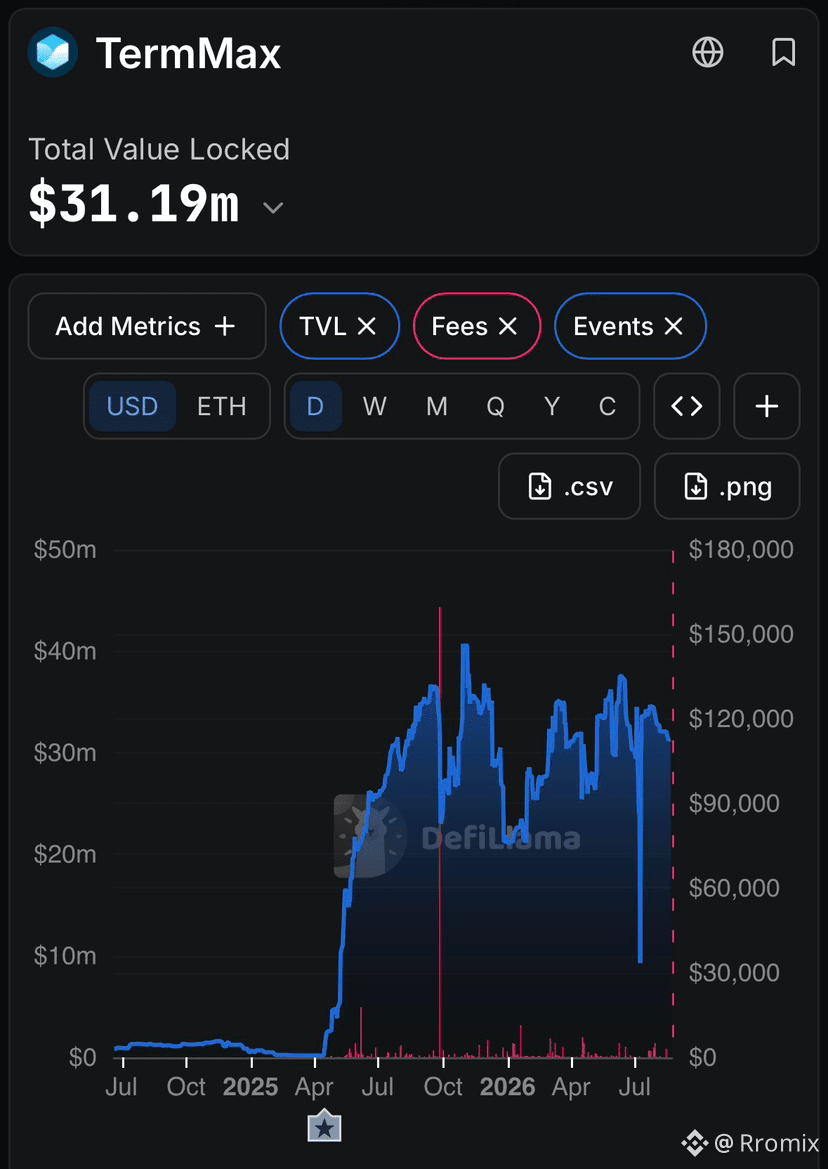Switch to cumulative C view

607,406
